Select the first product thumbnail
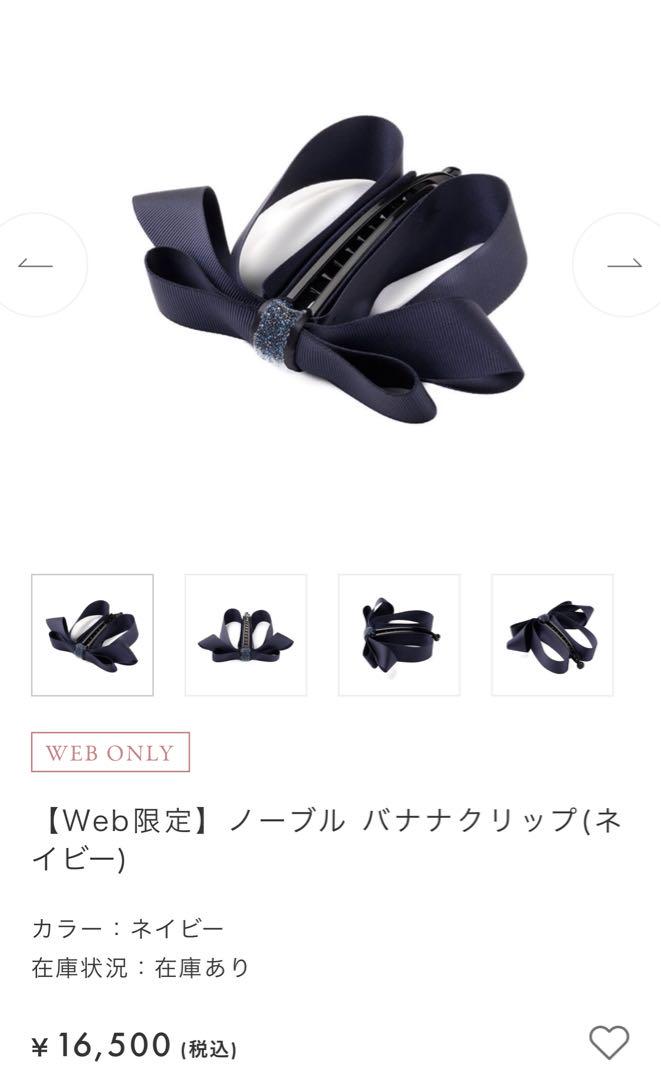Viewport: 661px width, 1080px height. click(92, 635)
